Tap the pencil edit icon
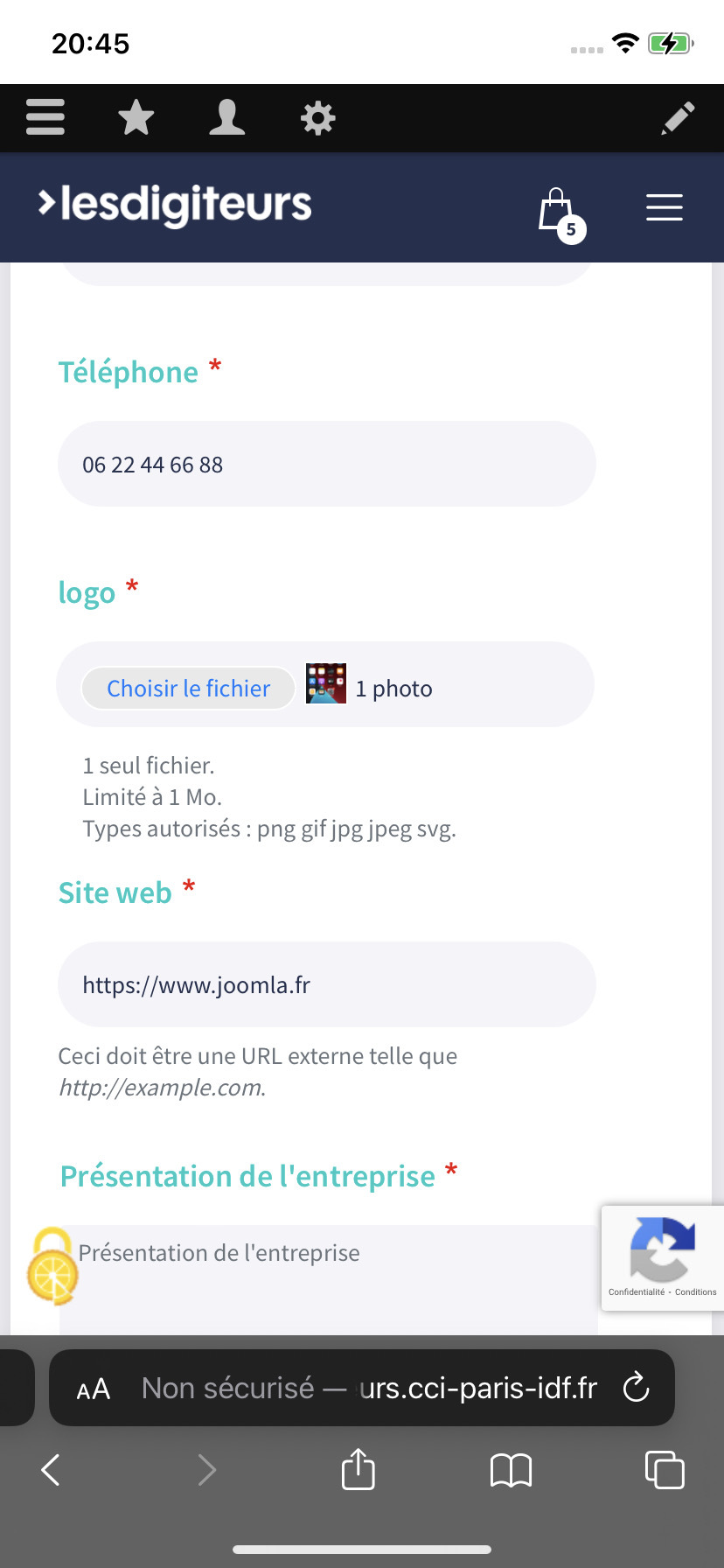This screenshot has width=724, height=1568. pos(678,118)
